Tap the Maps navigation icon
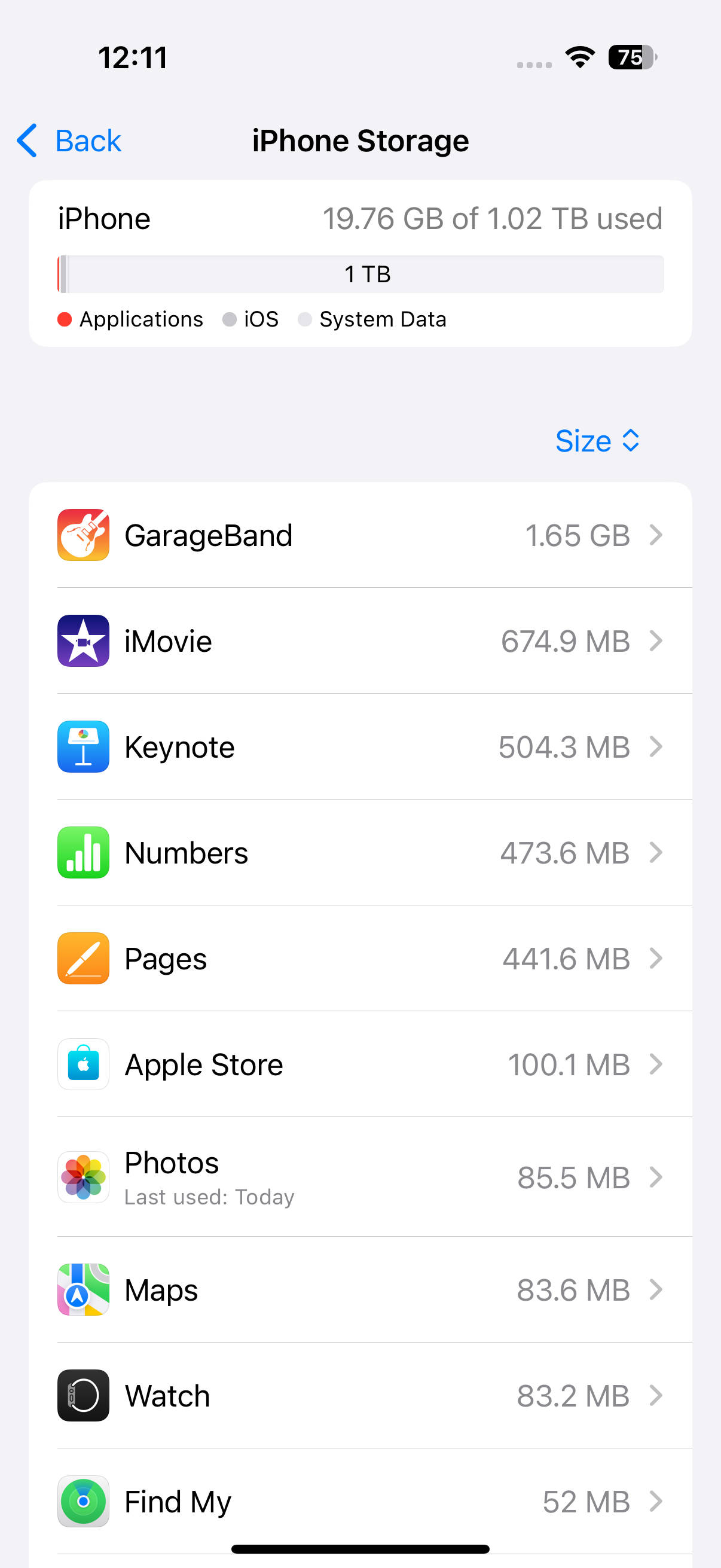 83,1290
